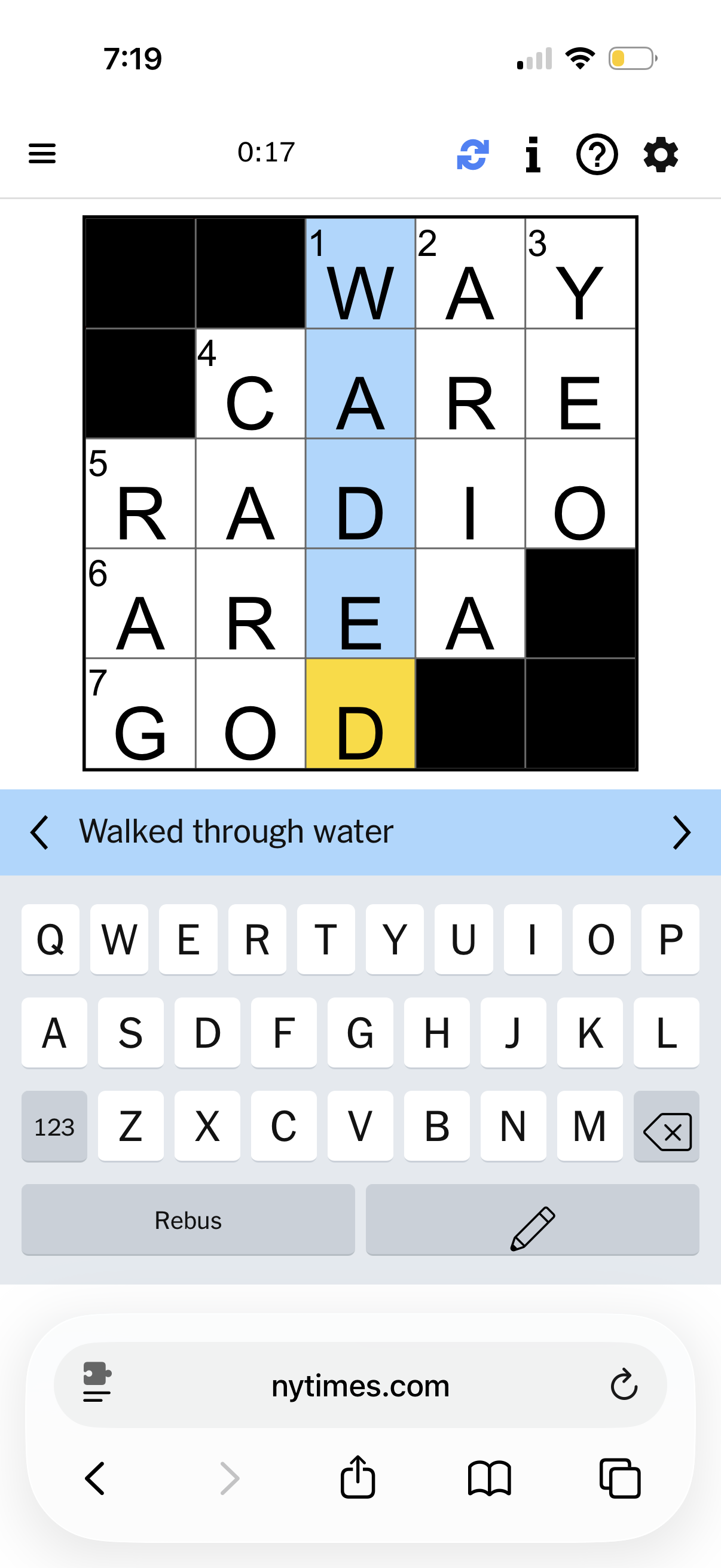721x1568 pixels.
Task: Open puzzle settings gear
Action: (x=661, y=154)
